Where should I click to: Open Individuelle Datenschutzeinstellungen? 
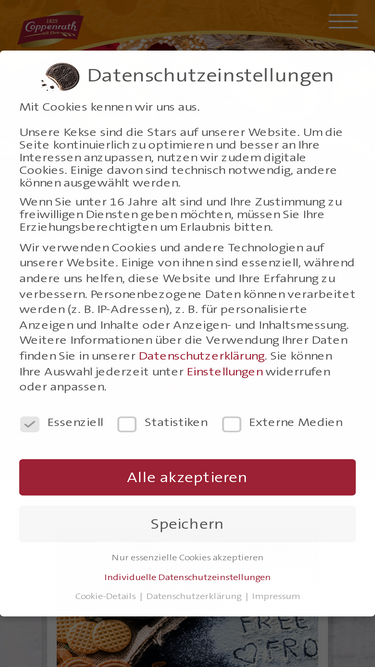coord(187,577)
